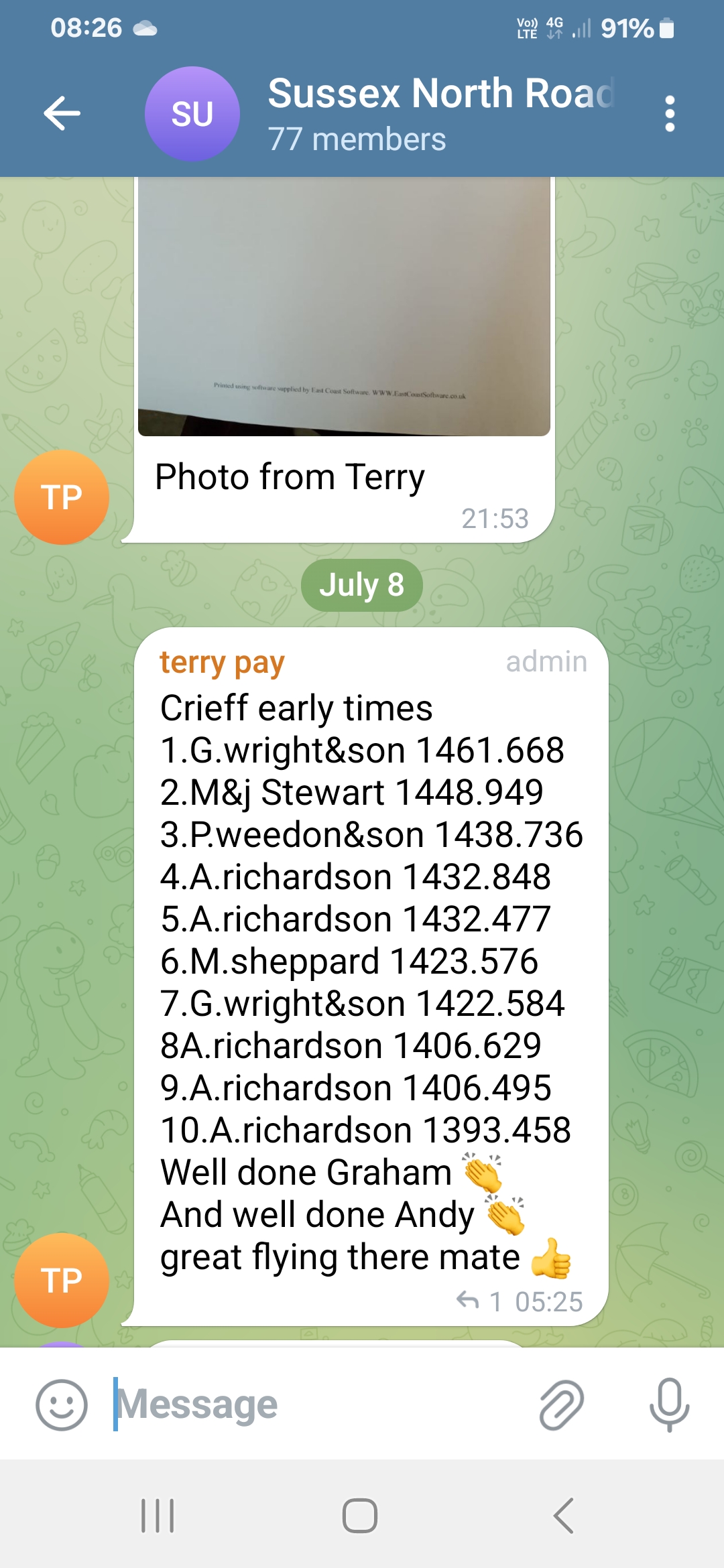This screenshot has height=1568, width=724.
Task: View the Photo from Terry image
Action: click(x=344, y=306)
